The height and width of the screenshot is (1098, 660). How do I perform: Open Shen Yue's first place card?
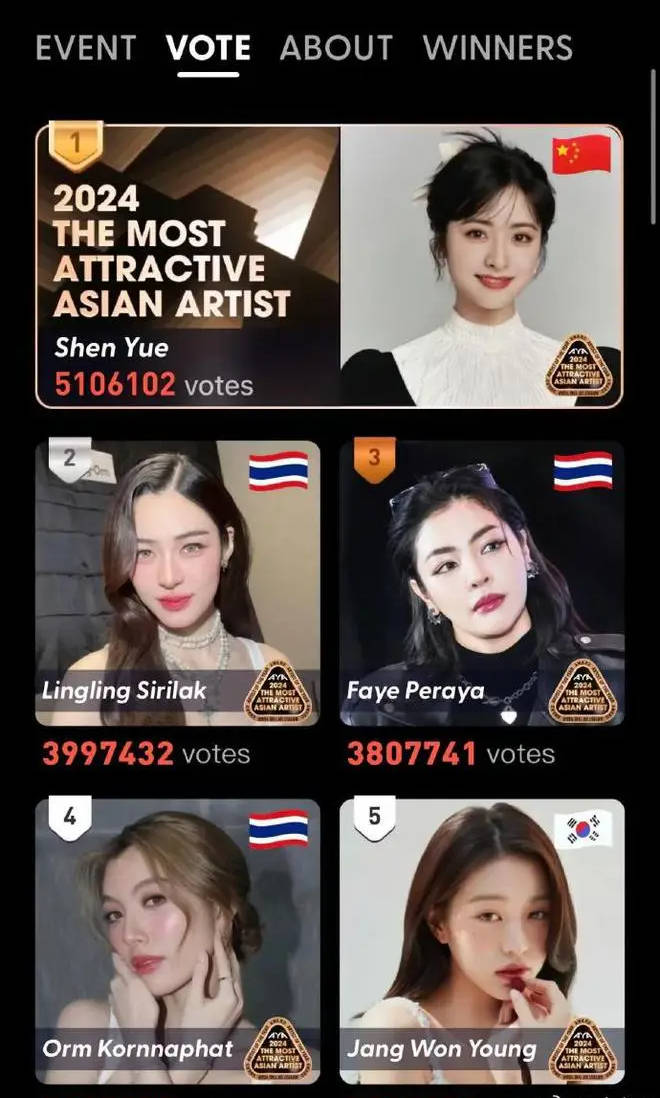(x=329, y=266)
